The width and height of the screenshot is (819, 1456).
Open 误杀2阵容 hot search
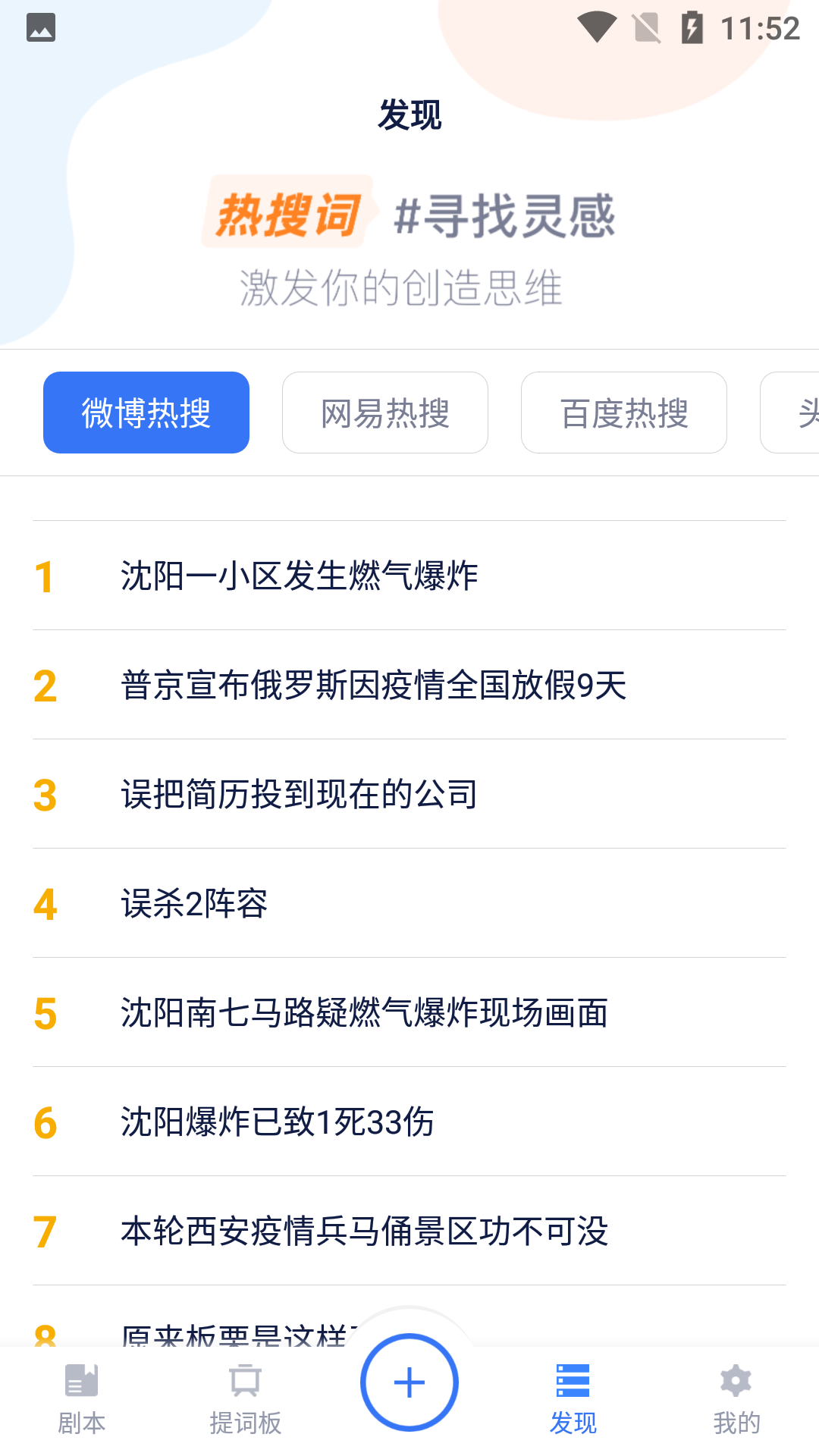[x=195, y=903]
